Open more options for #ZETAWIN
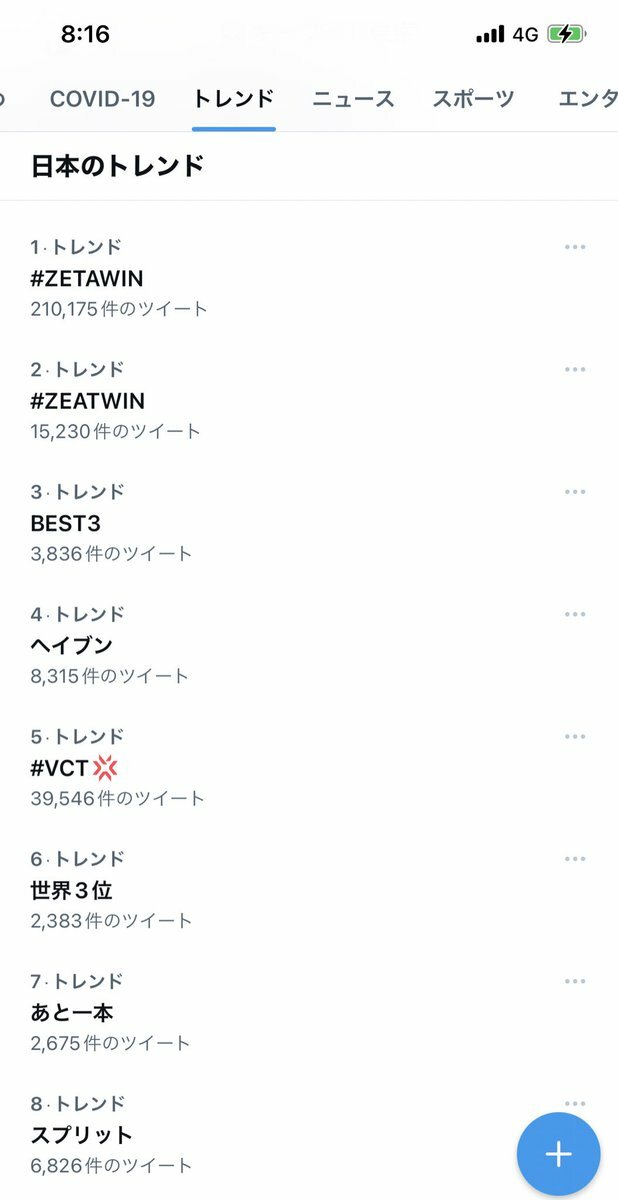Viewport: 618px width, 1200px height. click(575, 247)
